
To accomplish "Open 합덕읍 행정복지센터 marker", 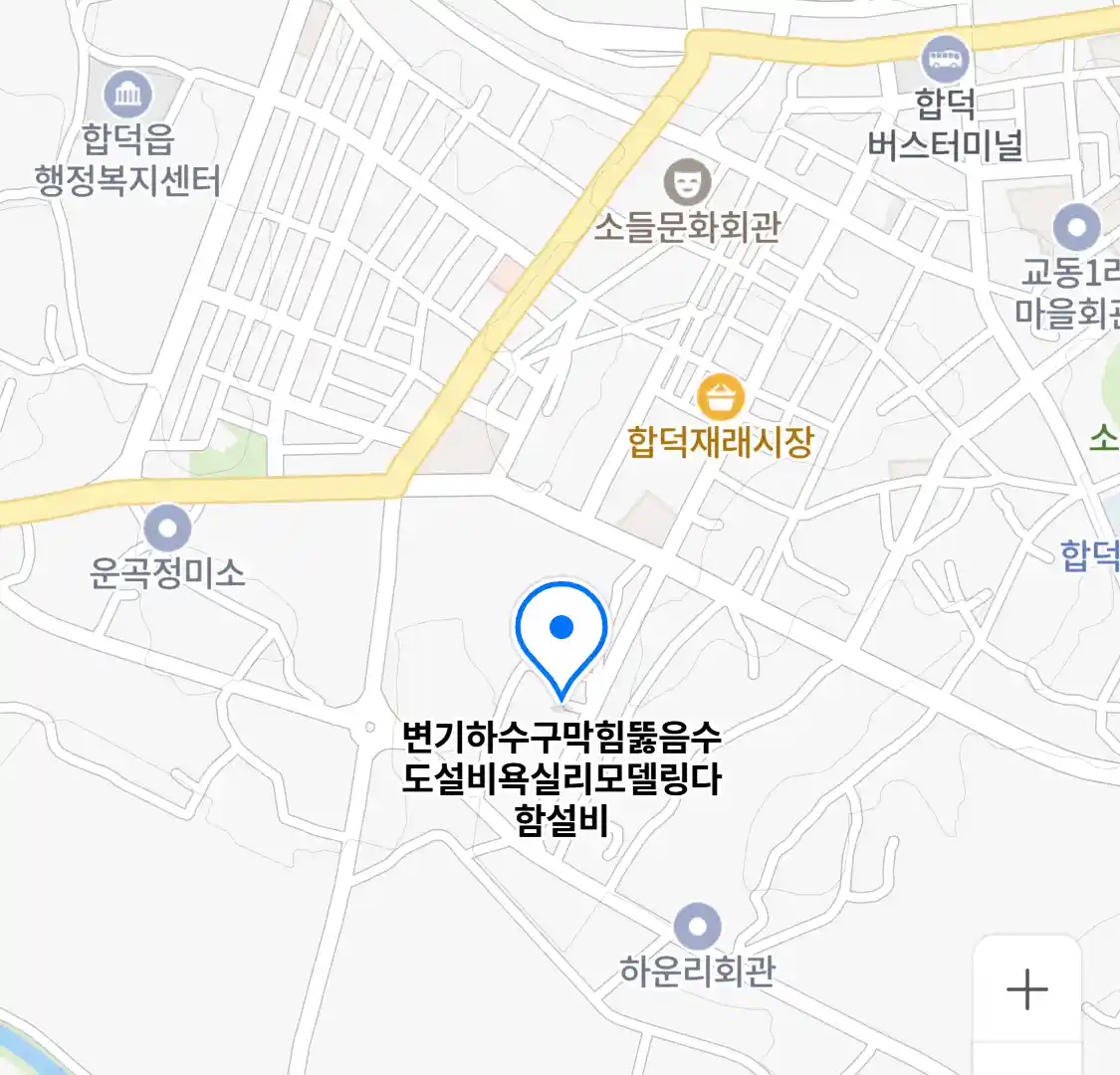I will point(128,96).
